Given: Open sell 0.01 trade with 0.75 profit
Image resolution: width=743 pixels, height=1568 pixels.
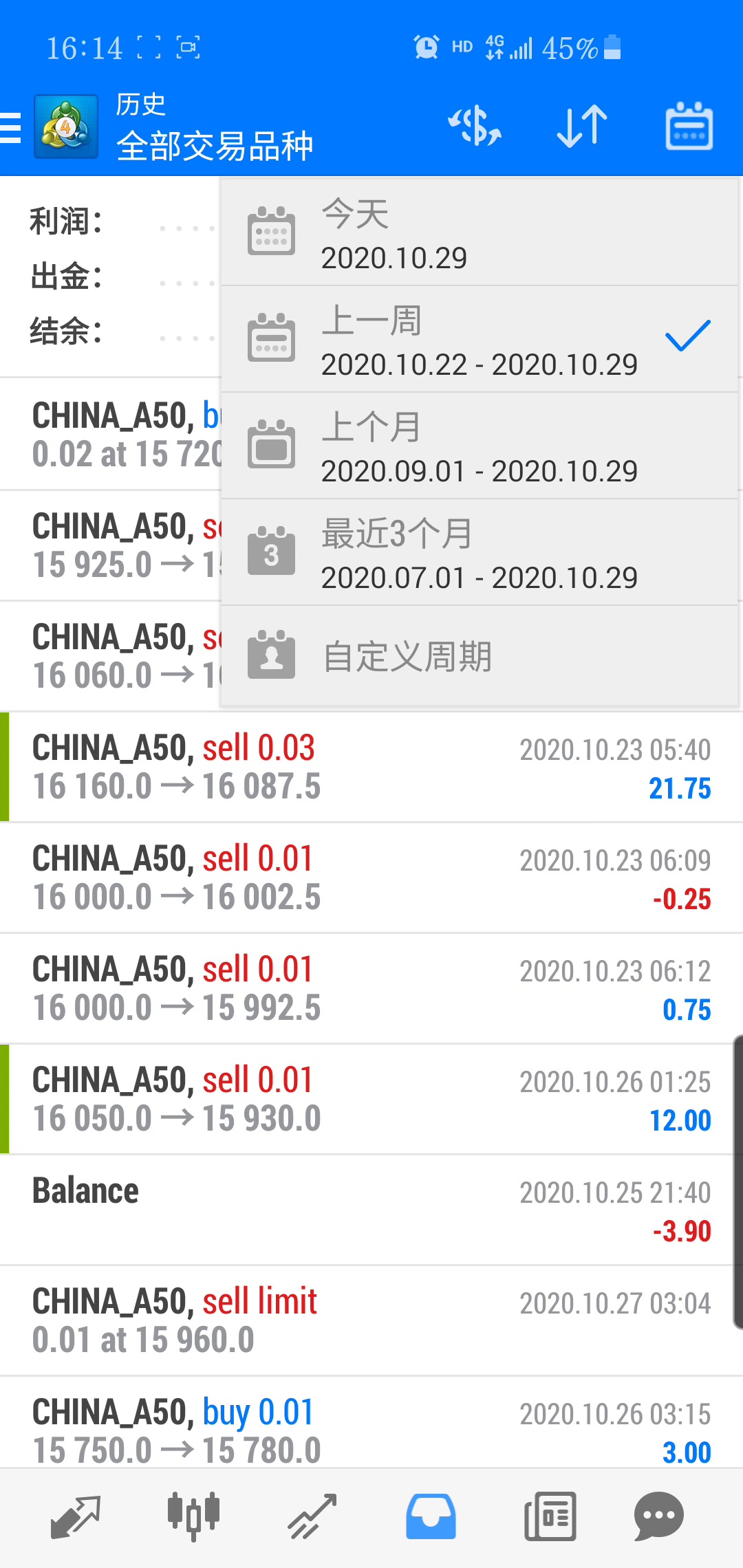Looking at the screenshot, I should [371, 988].
